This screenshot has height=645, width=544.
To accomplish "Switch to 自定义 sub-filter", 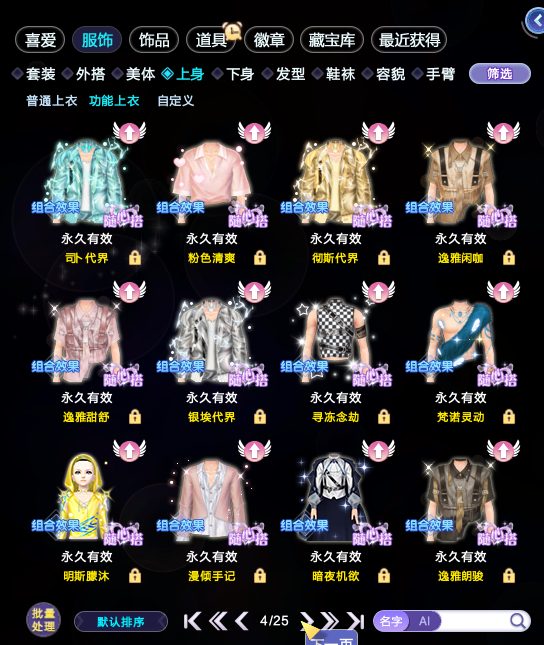I will 175,101.
